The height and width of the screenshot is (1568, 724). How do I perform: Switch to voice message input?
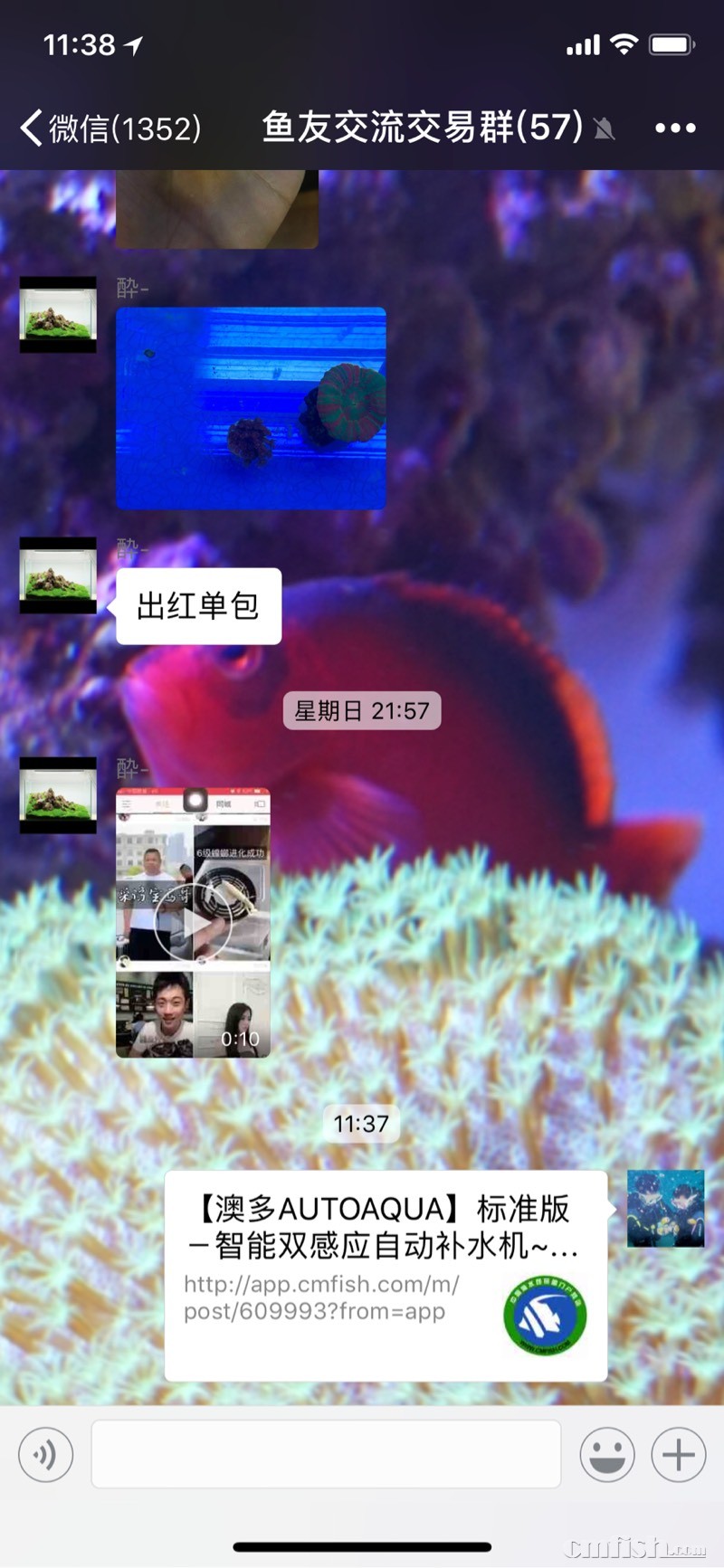coord(45,1454)
